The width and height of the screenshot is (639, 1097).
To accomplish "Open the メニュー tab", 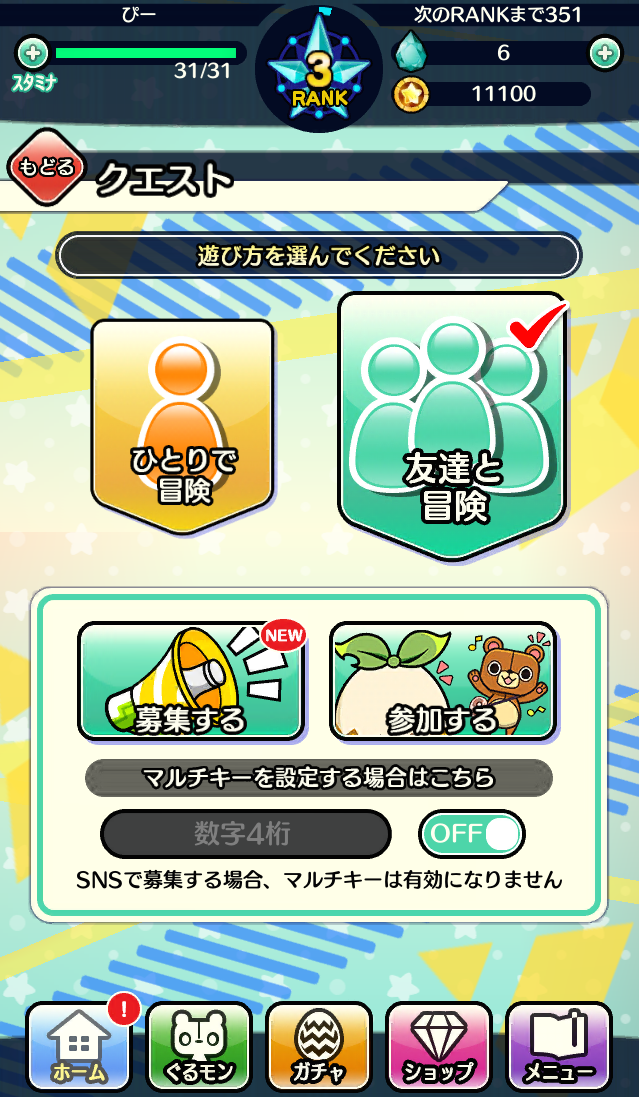I will [x=559, y=1046].
